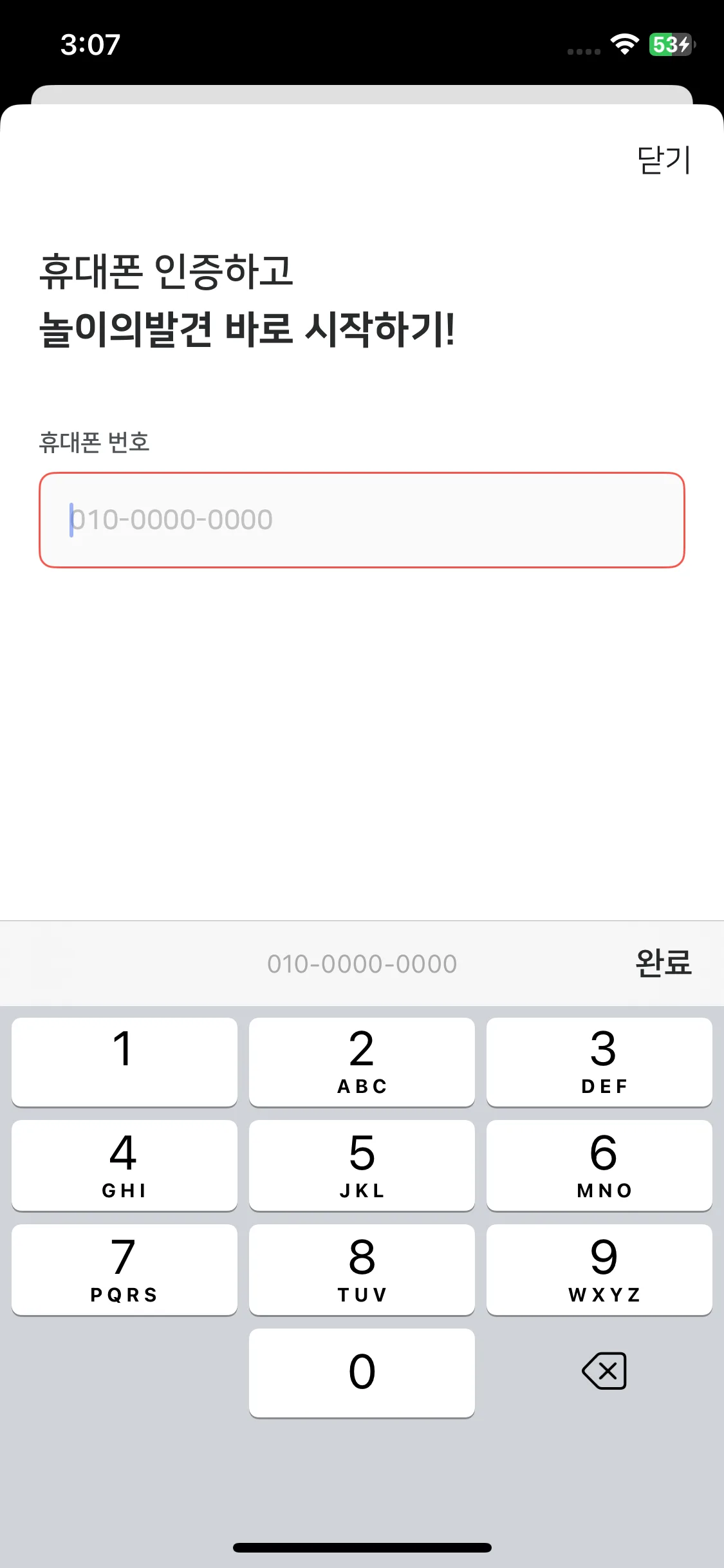Tap the clock showing 3:07
This screenshot has width=724, height=1568.
90,45
